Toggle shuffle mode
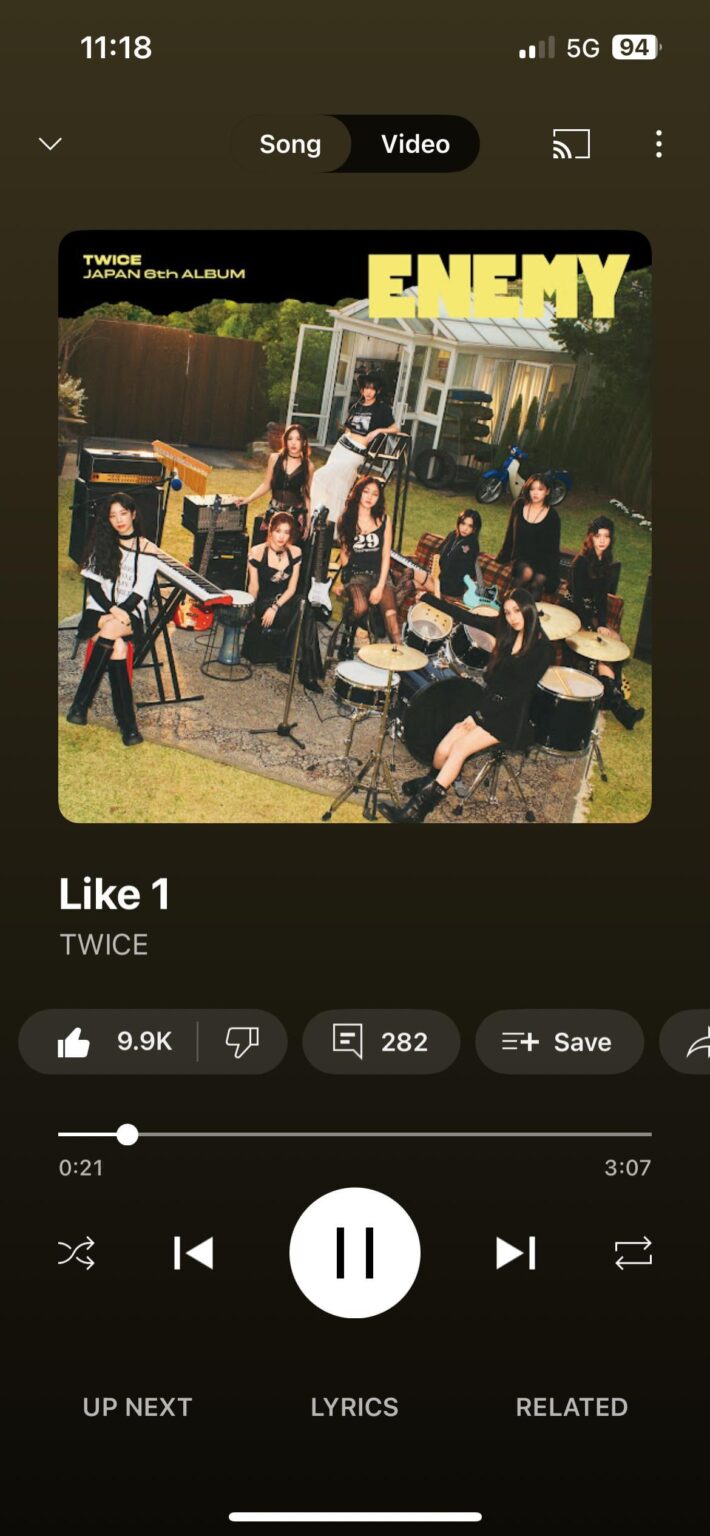Viewport: 710px width, 1536px height. 76,1253
